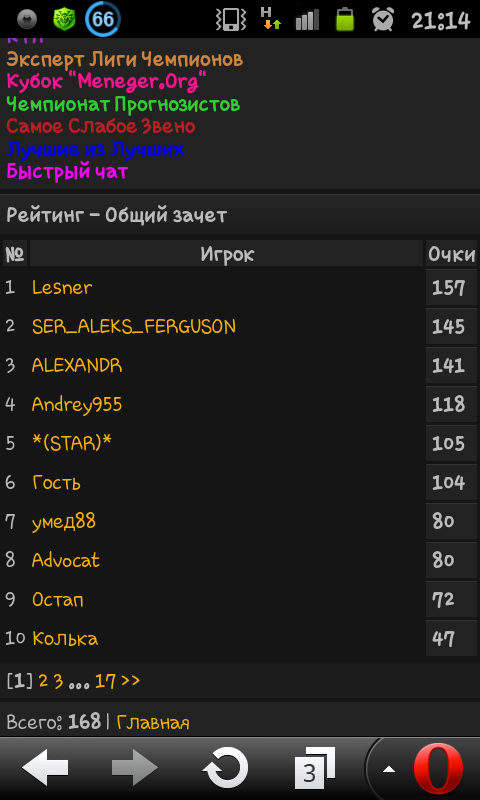Return to Главная page
This screenshot has width=480, height=800.
pyautogui.click(x=153, y=722)
